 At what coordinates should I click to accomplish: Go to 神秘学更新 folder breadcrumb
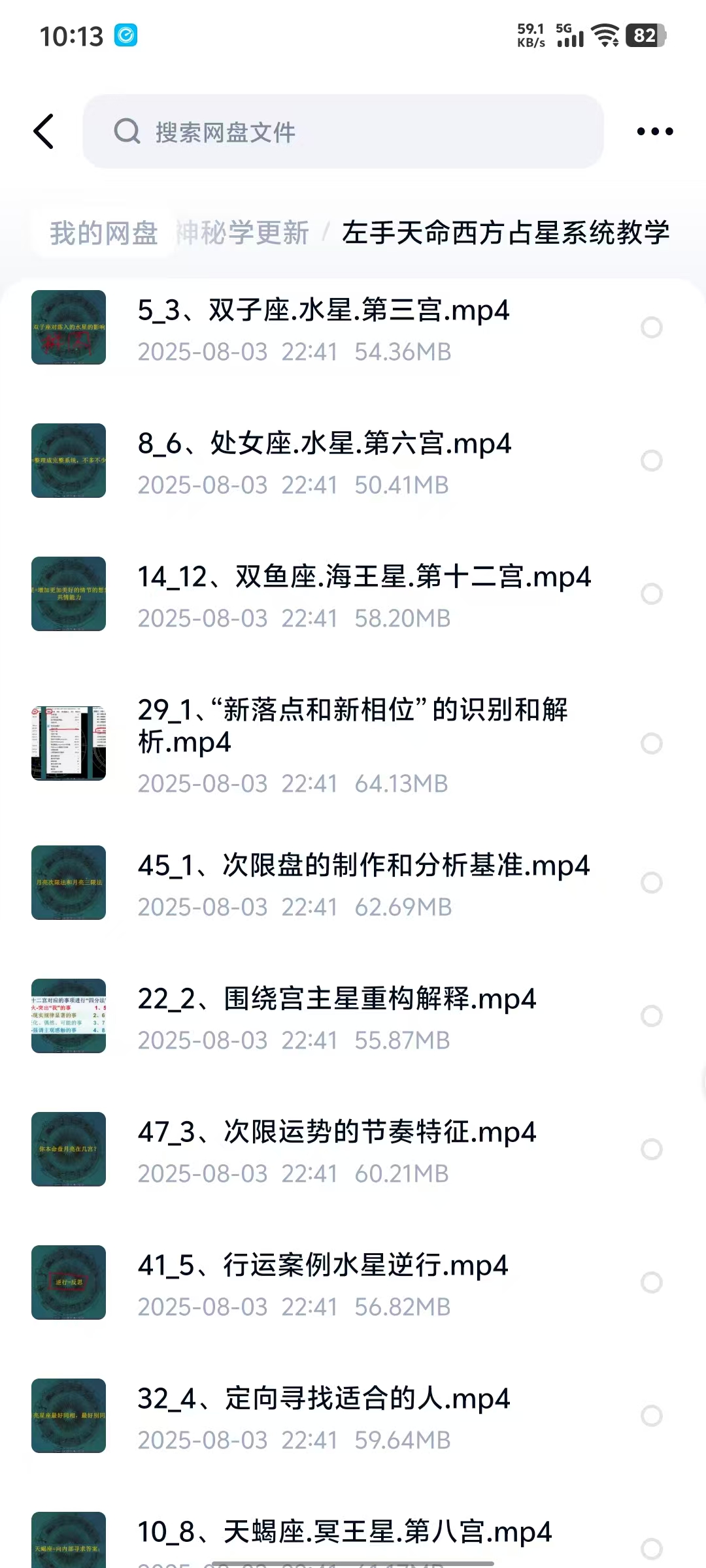[x=244, y=233]
